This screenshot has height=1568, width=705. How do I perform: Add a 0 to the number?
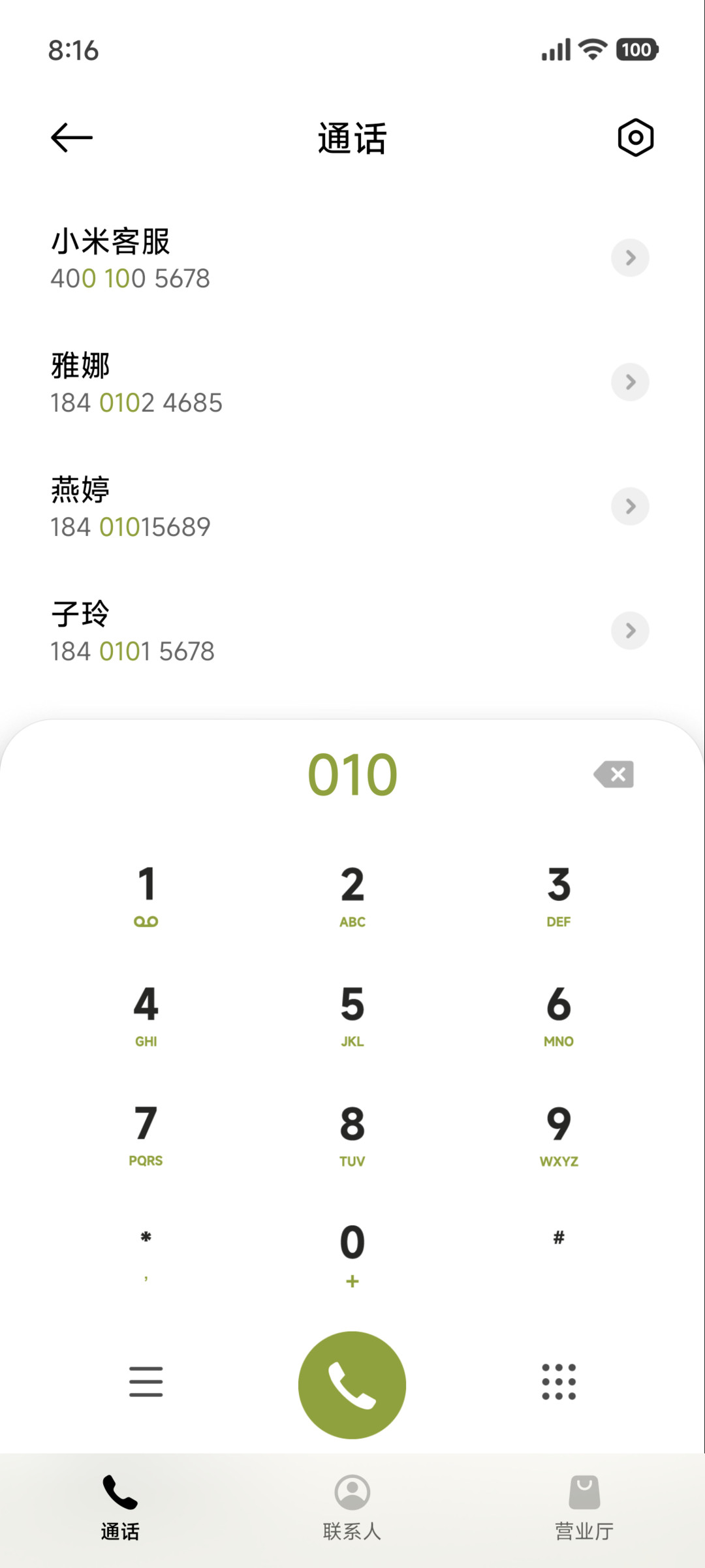[x=352, y=1255]
